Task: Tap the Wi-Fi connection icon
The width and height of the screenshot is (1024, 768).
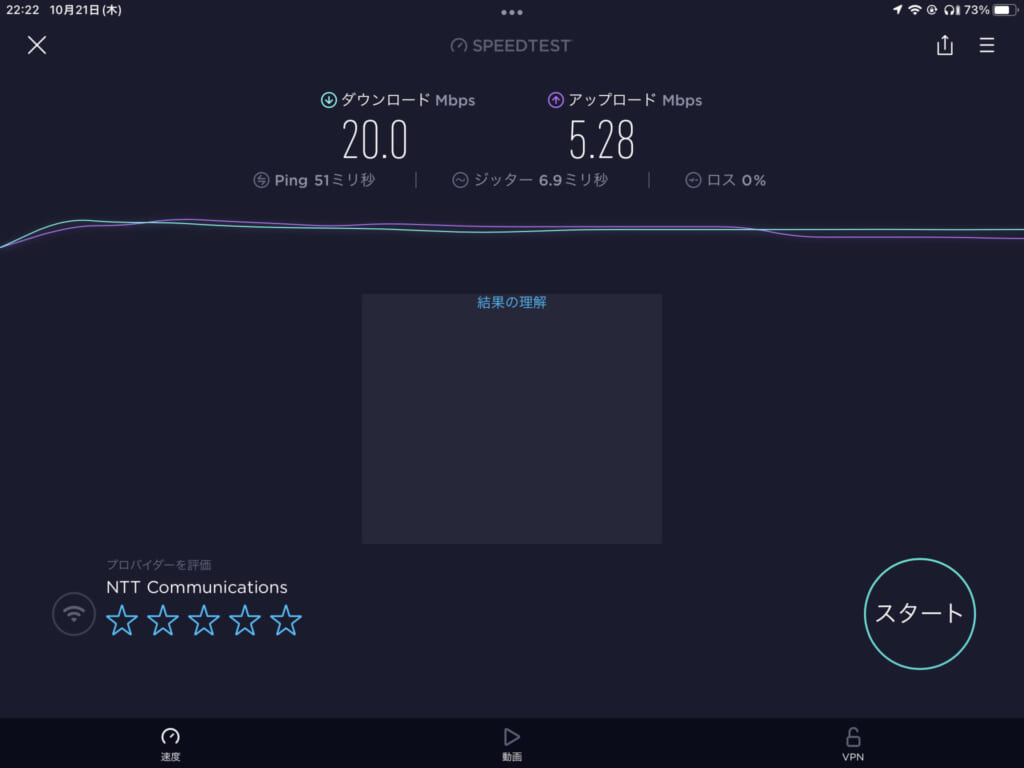Action: pyautogui.click(x=73, y=613)
